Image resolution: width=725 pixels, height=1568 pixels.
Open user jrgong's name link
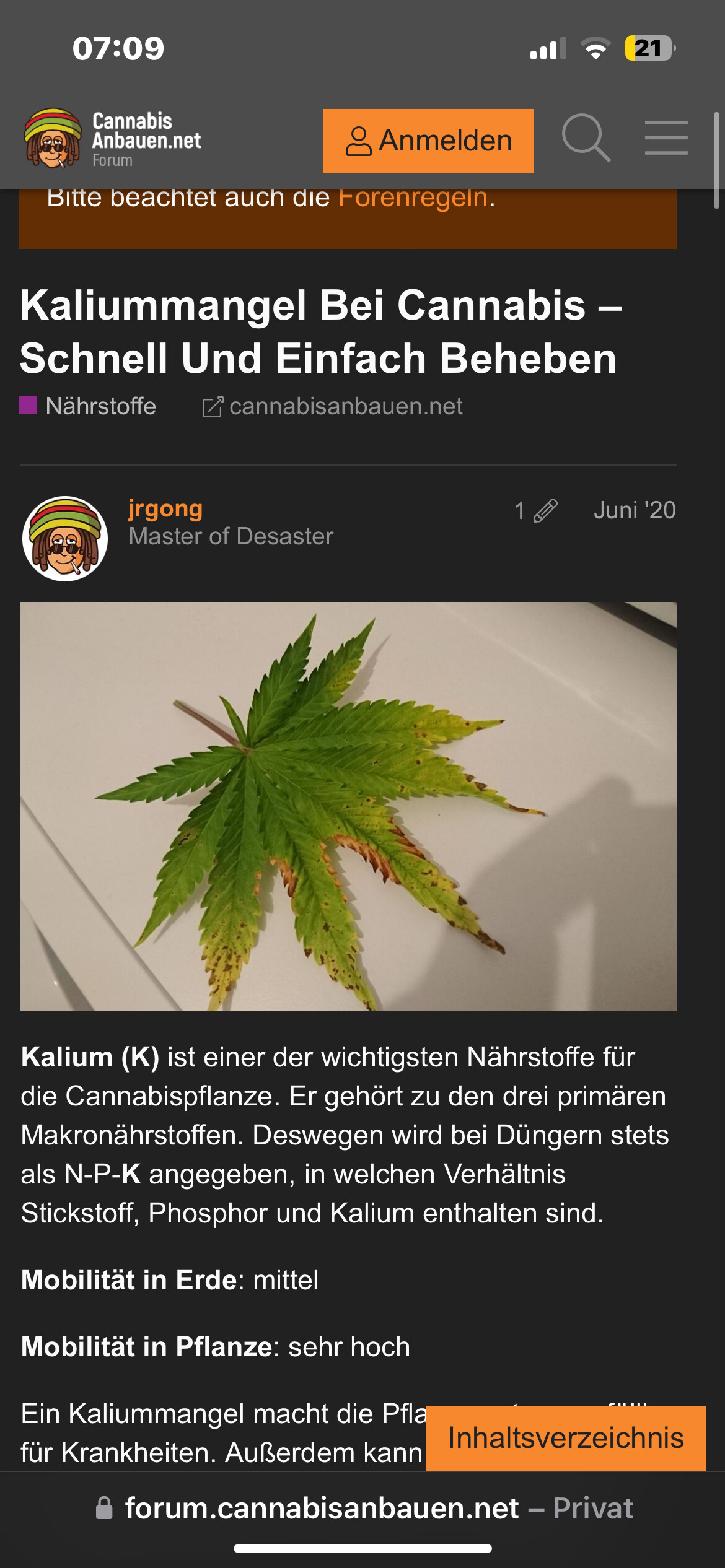click(165, 509)
